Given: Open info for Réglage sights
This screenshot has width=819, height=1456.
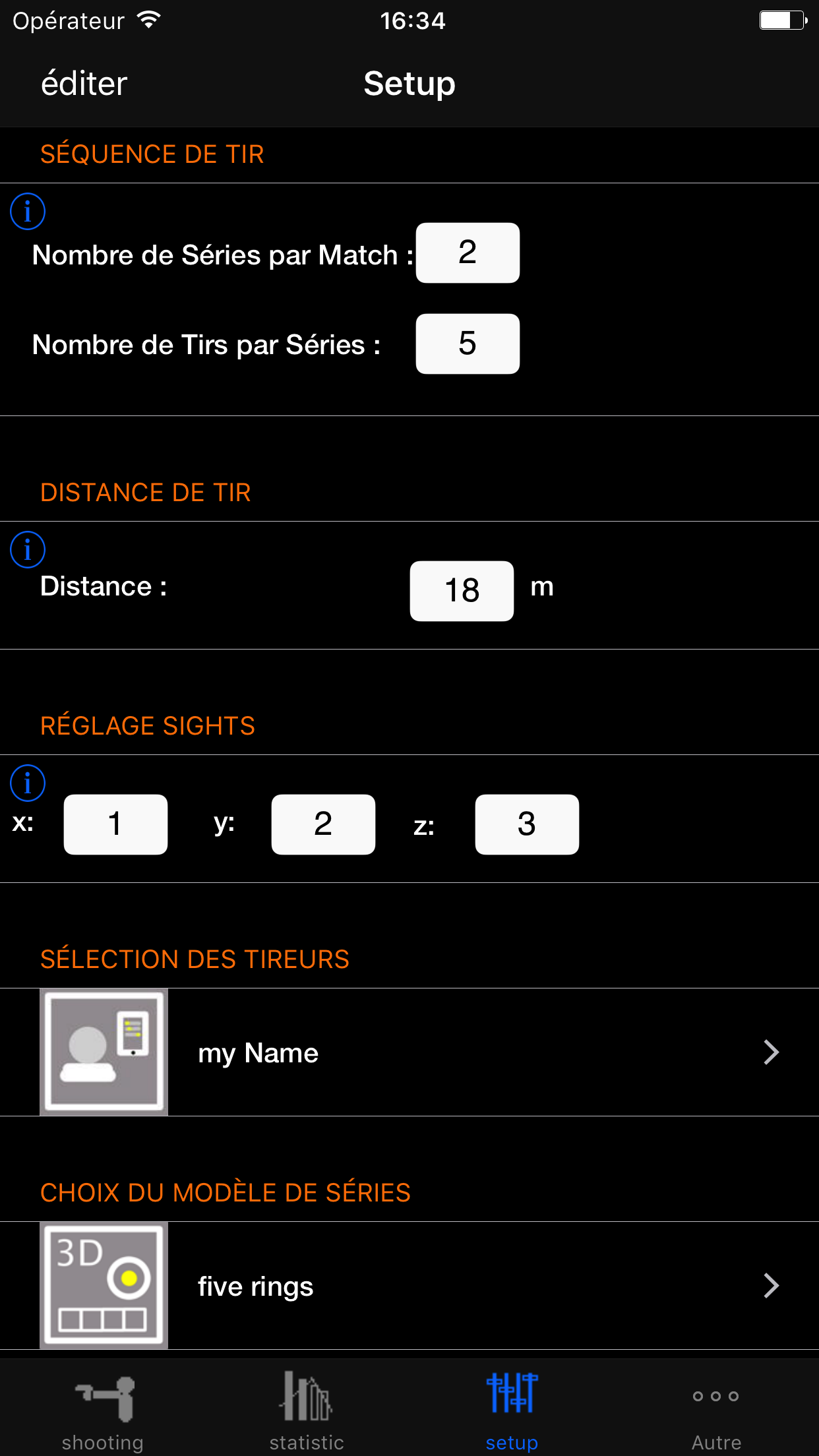Looking at the screenshot, I should [28, 783].
